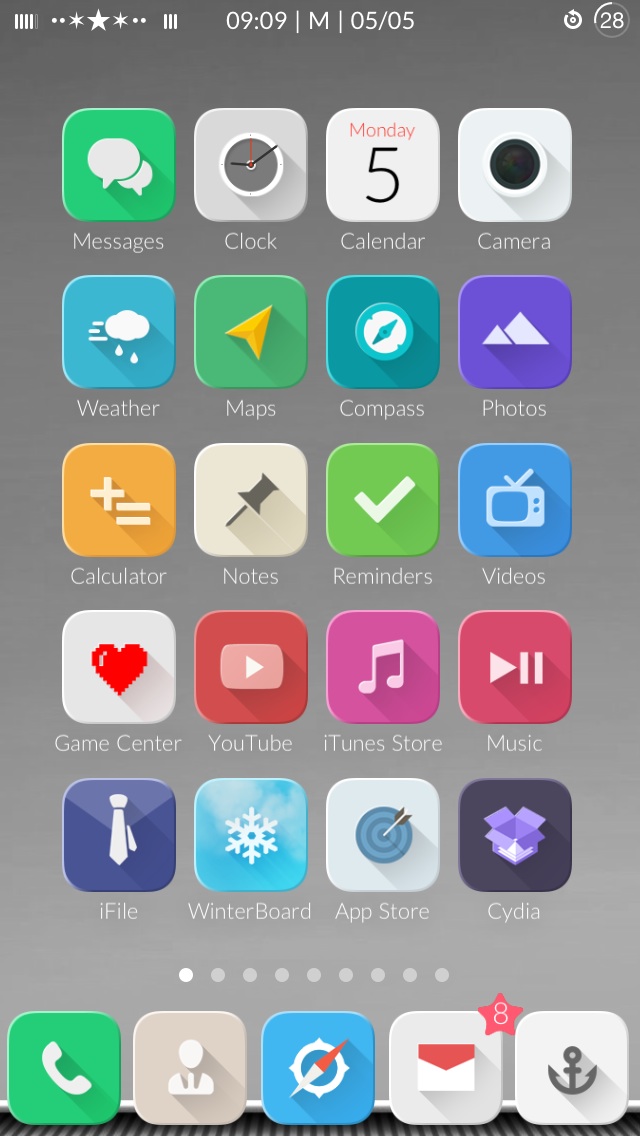This screenshot has width=640, height=1136.
Task: Launch Safari browser from the dock
Action: click(x=318, y=1068)
